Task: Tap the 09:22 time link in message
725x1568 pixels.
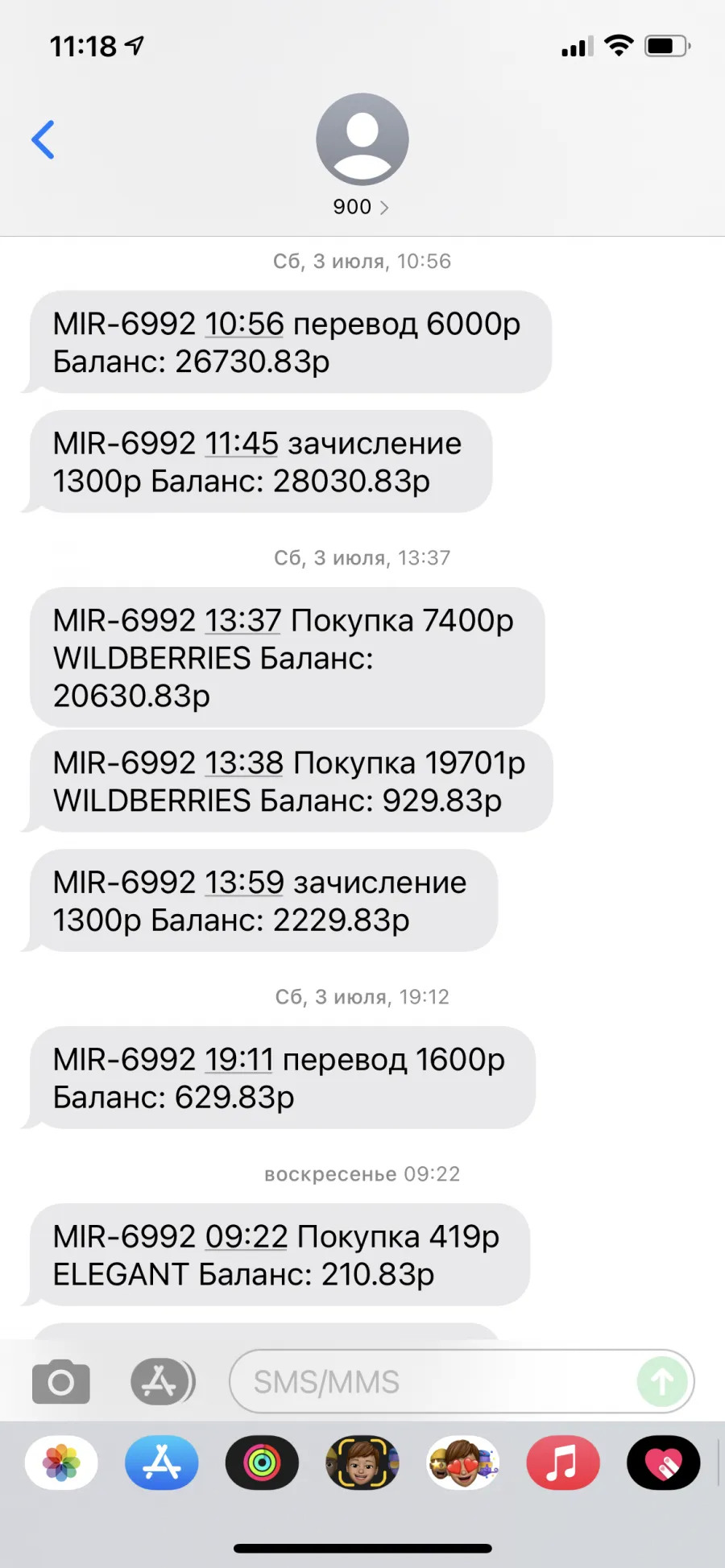Action: pos(246,1237)
